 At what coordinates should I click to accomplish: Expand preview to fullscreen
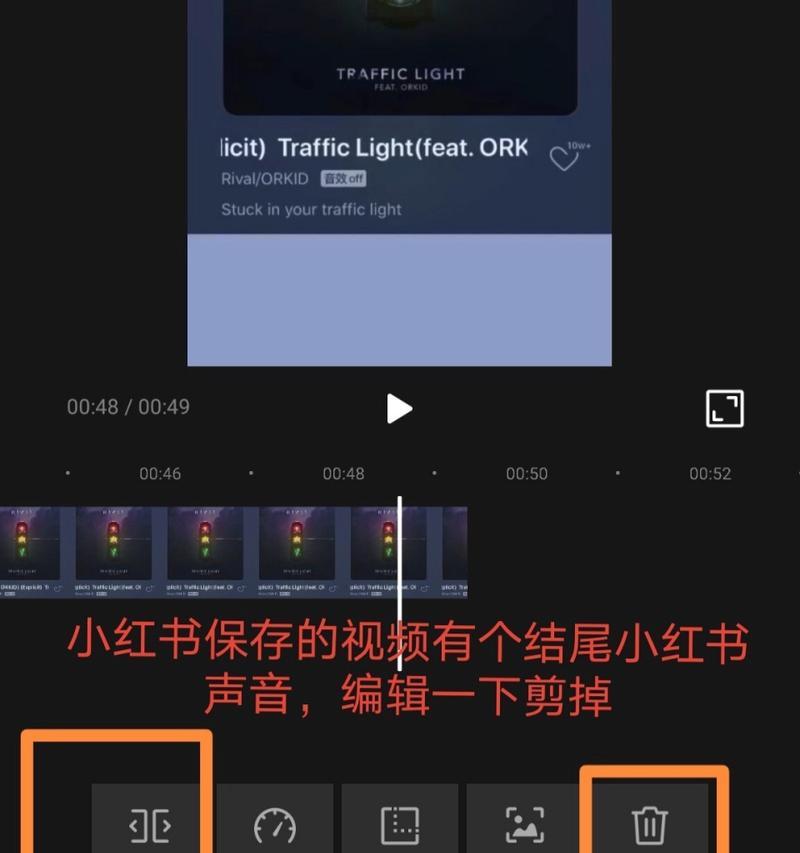724,408
